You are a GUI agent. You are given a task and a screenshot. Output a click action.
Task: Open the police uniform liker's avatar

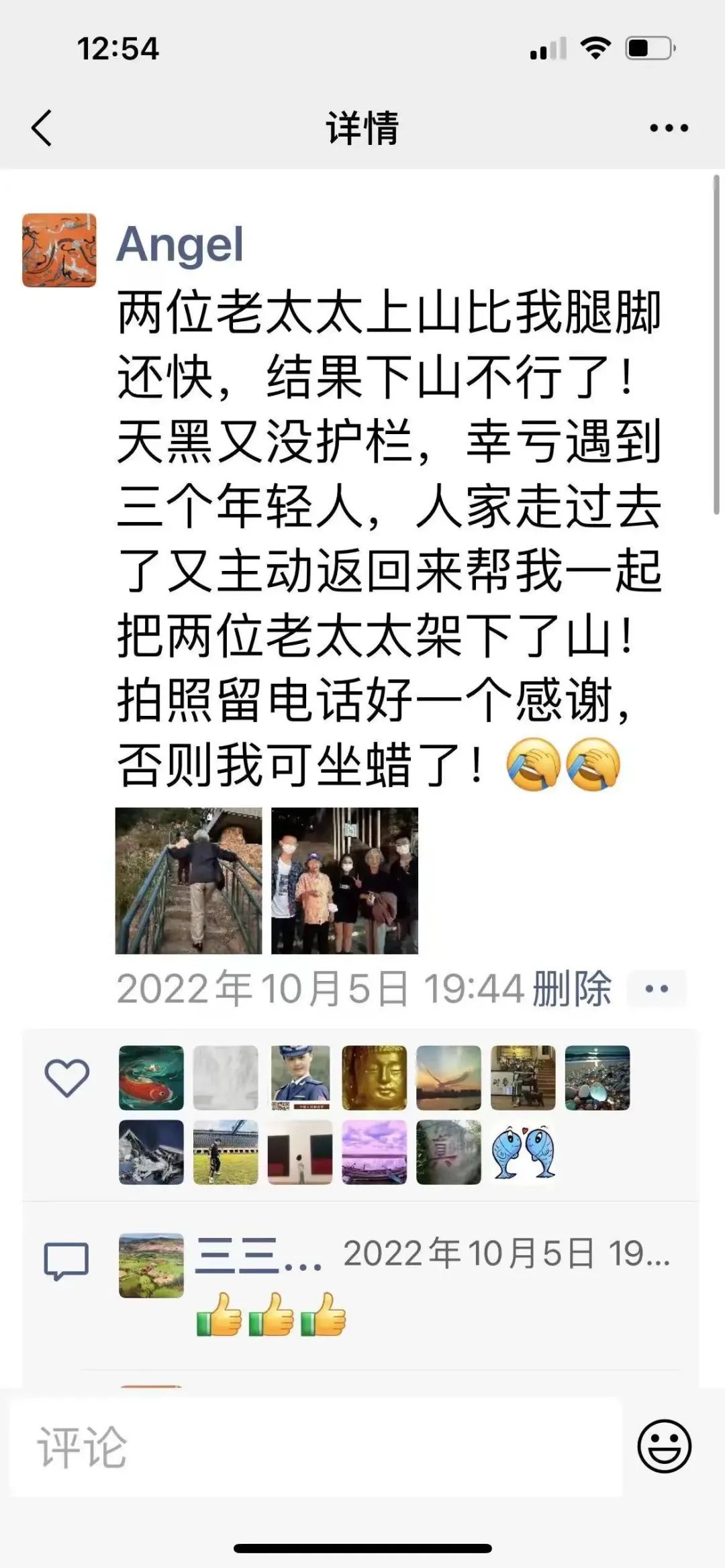300,1078
